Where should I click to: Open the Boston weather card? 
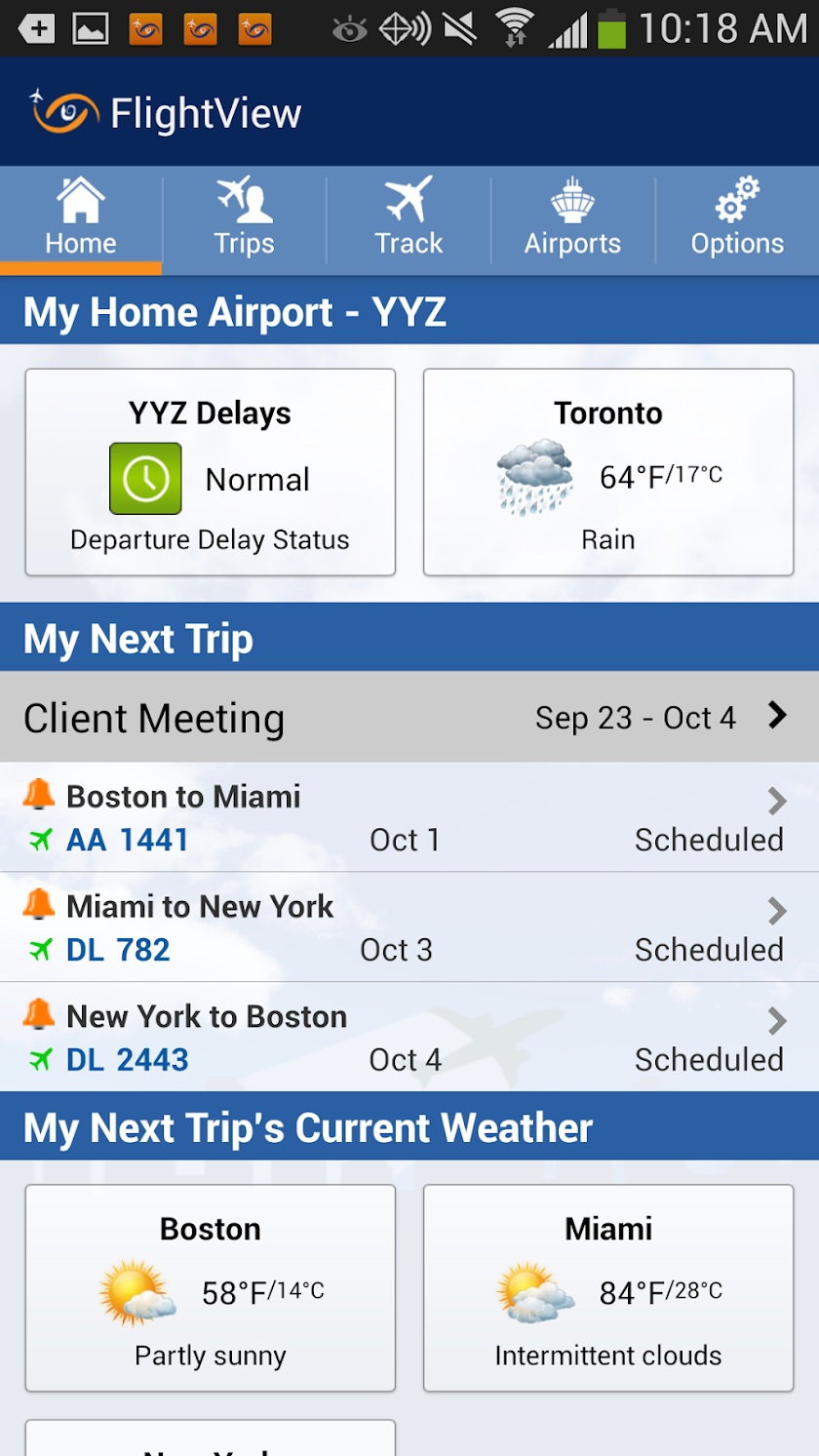(x=210, y=1288)
